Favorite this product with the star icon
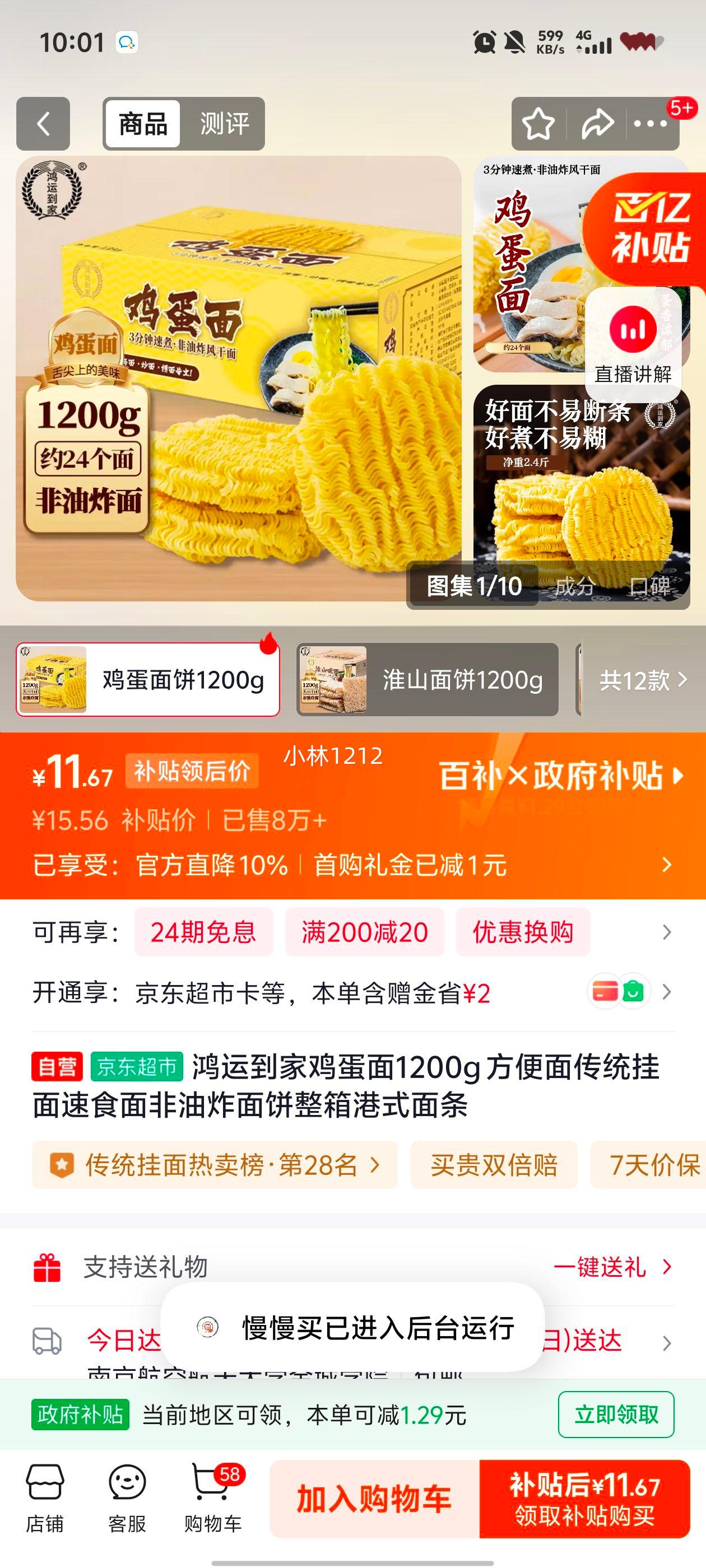 (x=538, y=124)
